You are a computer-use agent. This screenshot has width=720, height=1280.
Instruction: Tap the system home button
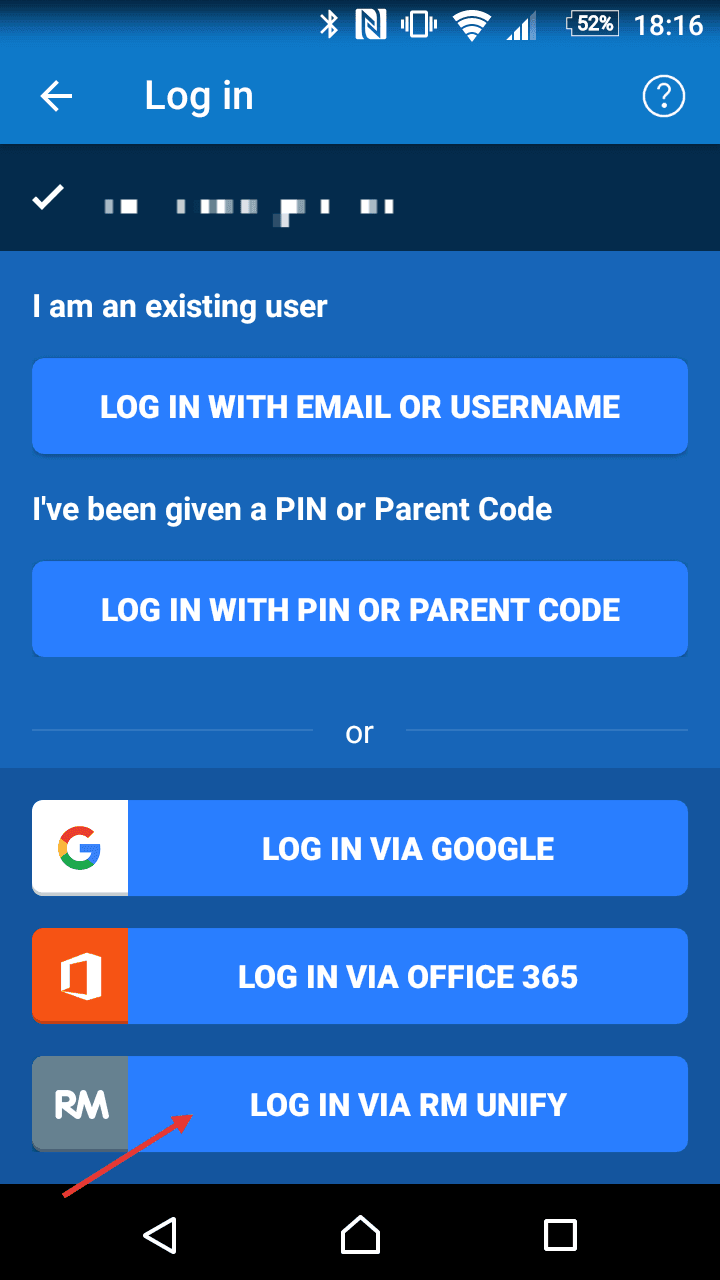click(360, 1234)
